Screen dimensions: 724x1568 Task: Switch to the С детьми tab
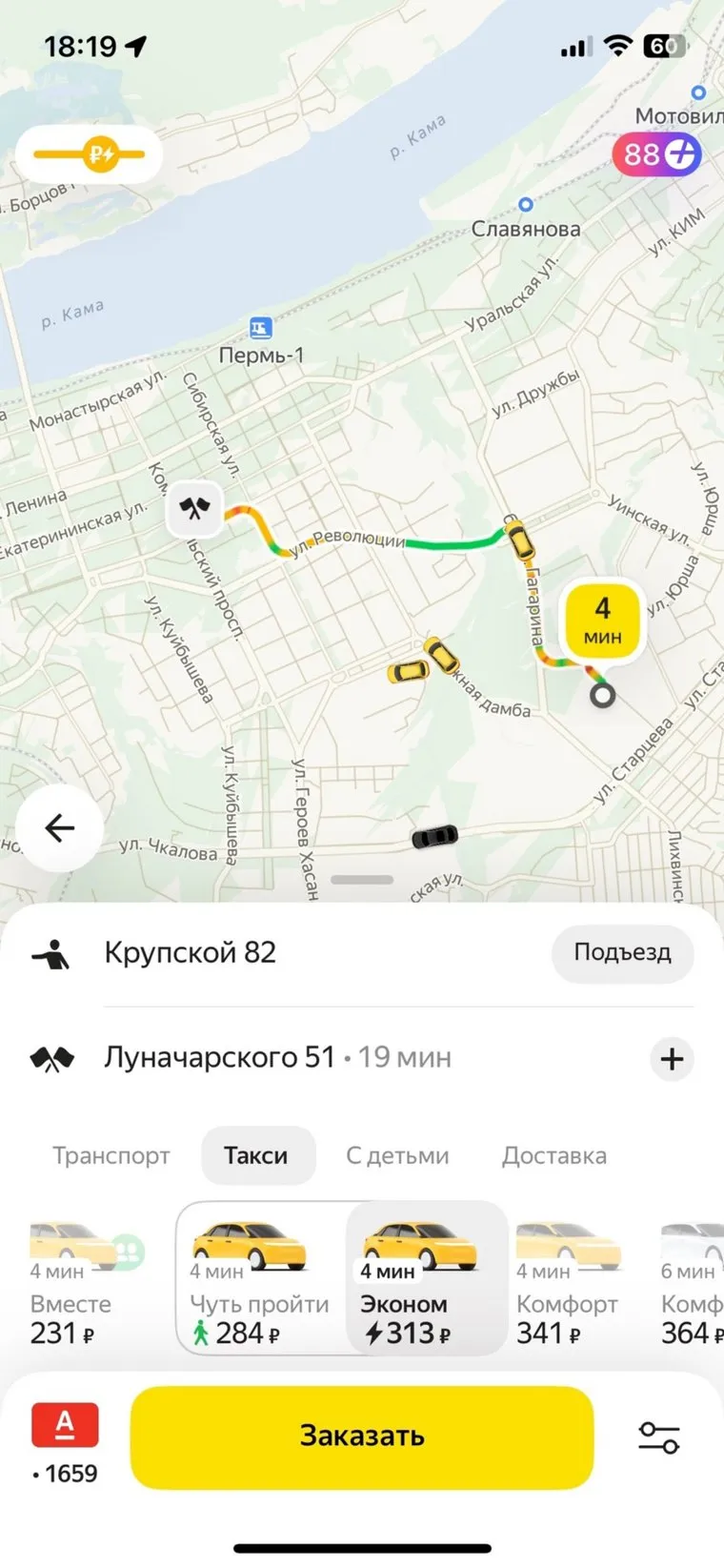(397, 1155)
